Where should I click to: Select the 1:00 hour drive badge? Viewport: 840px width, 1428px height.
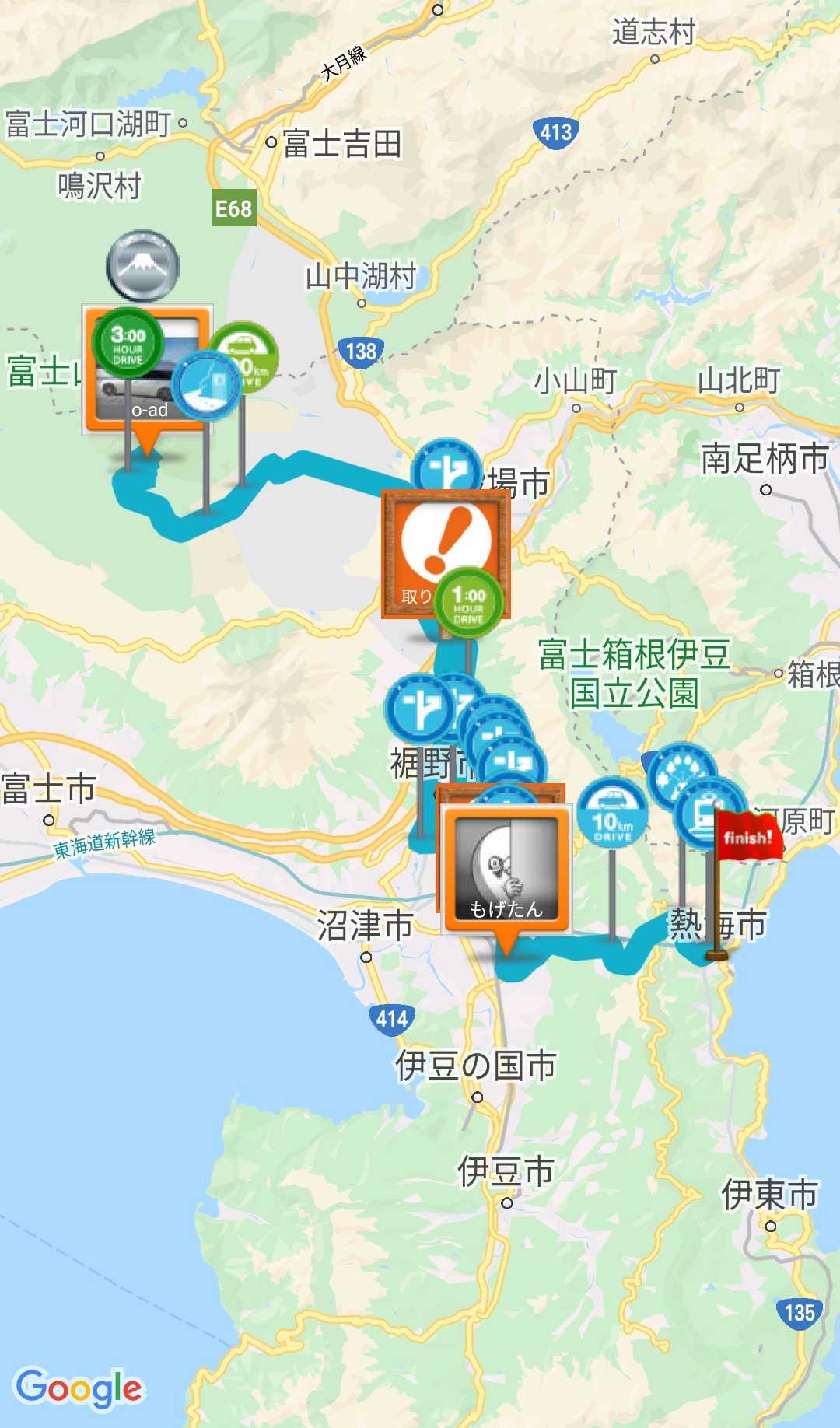tap(468, 603)
